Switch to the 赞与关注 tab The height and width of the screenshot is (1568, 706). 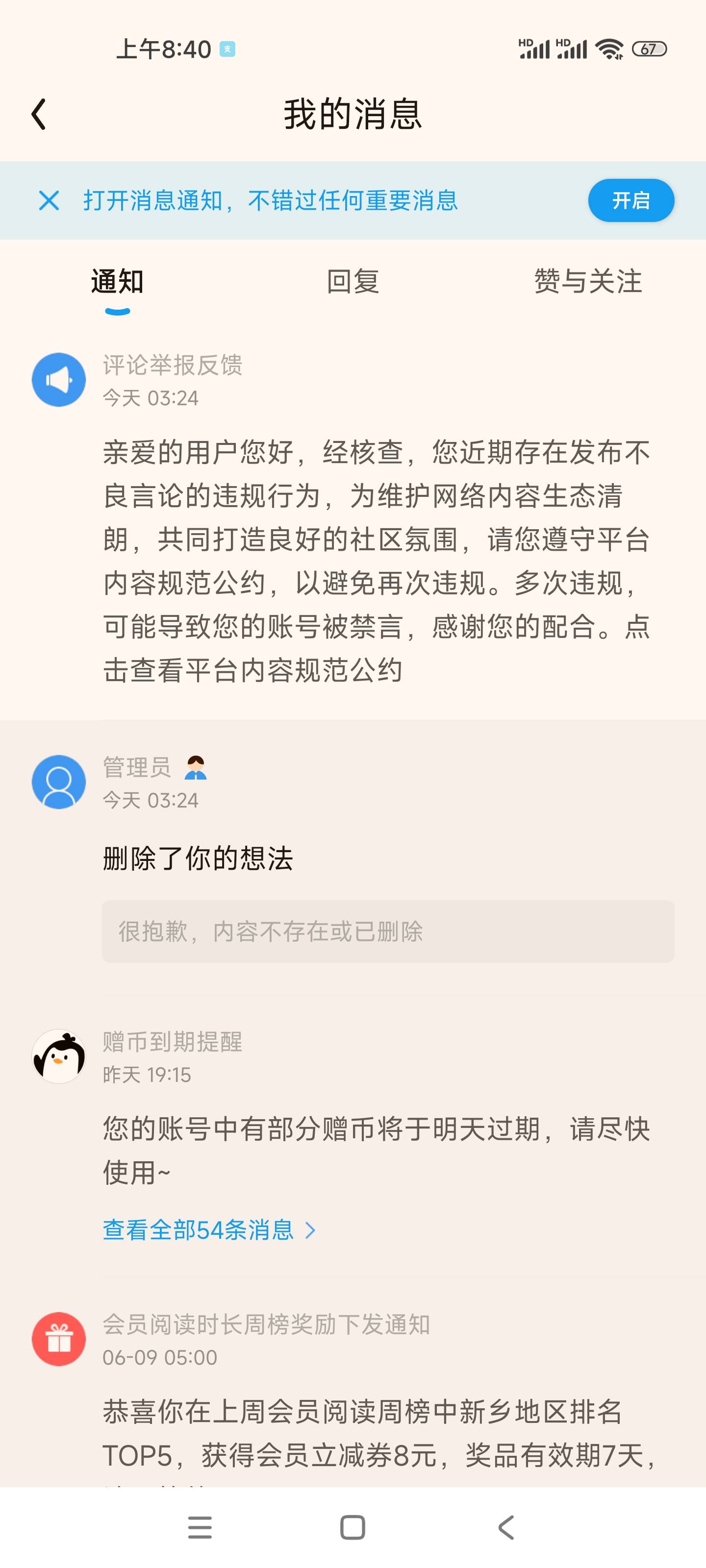coord(588,282)
